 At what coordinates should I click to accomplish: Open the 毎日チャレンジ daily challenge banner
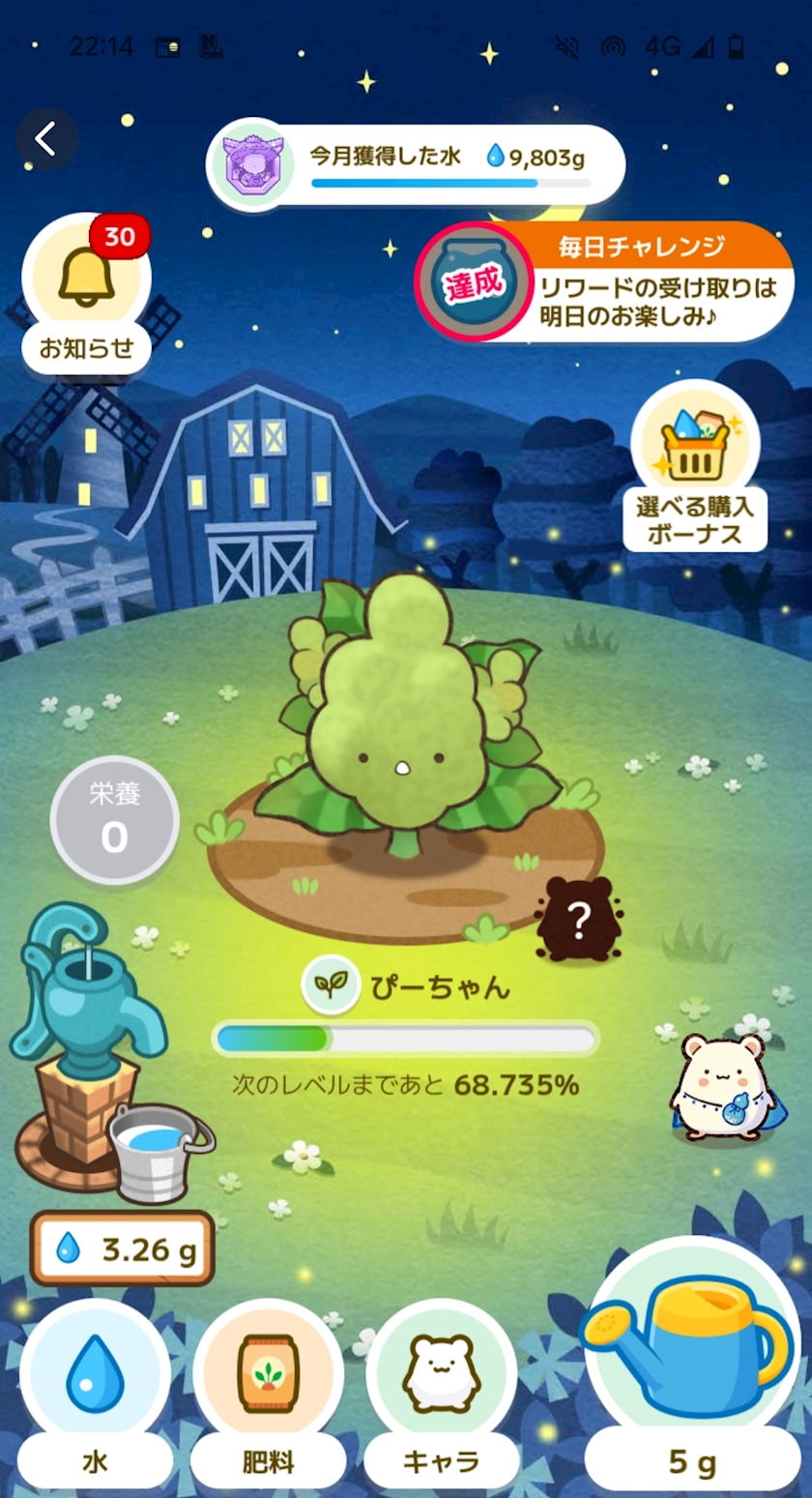click(x=604, y=281)
